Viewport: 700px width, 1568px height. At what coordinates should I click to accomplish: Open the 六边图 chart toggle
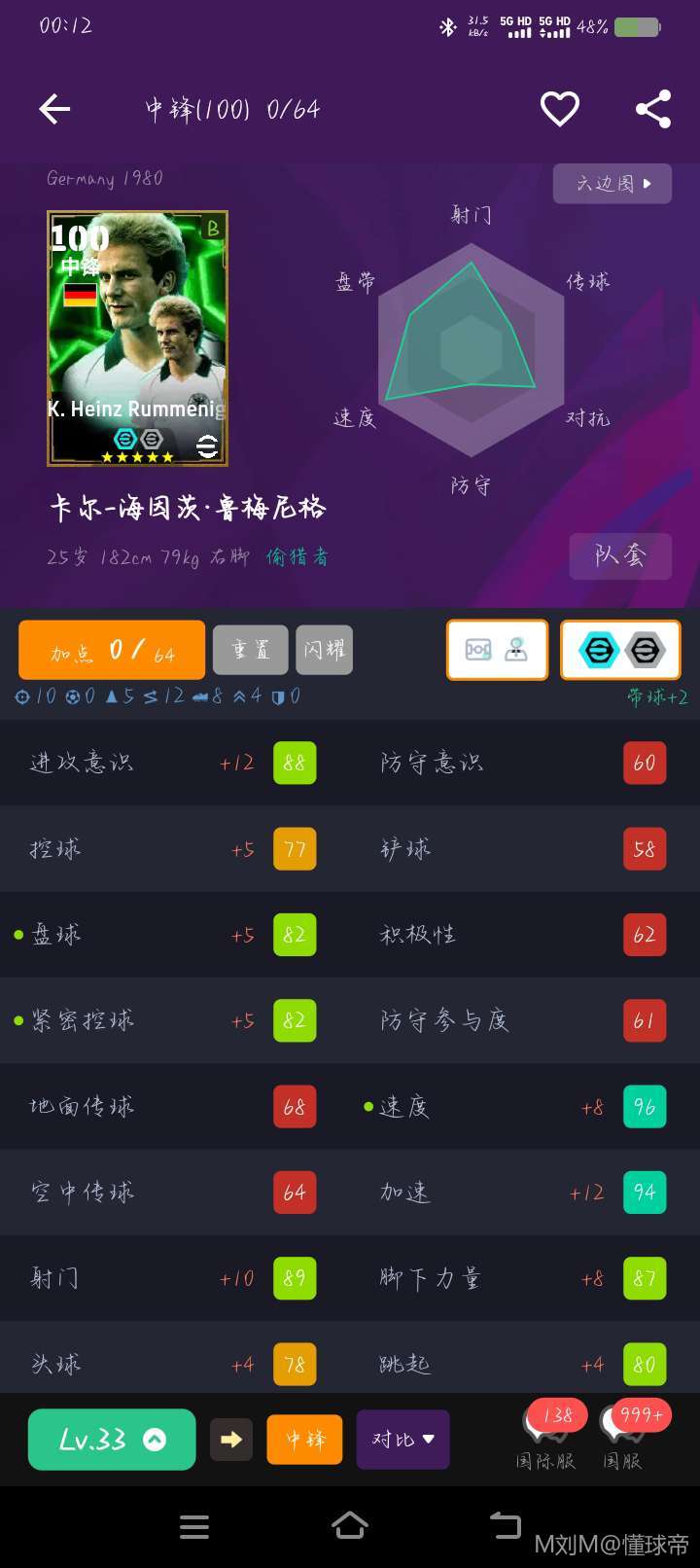point(612,183)
